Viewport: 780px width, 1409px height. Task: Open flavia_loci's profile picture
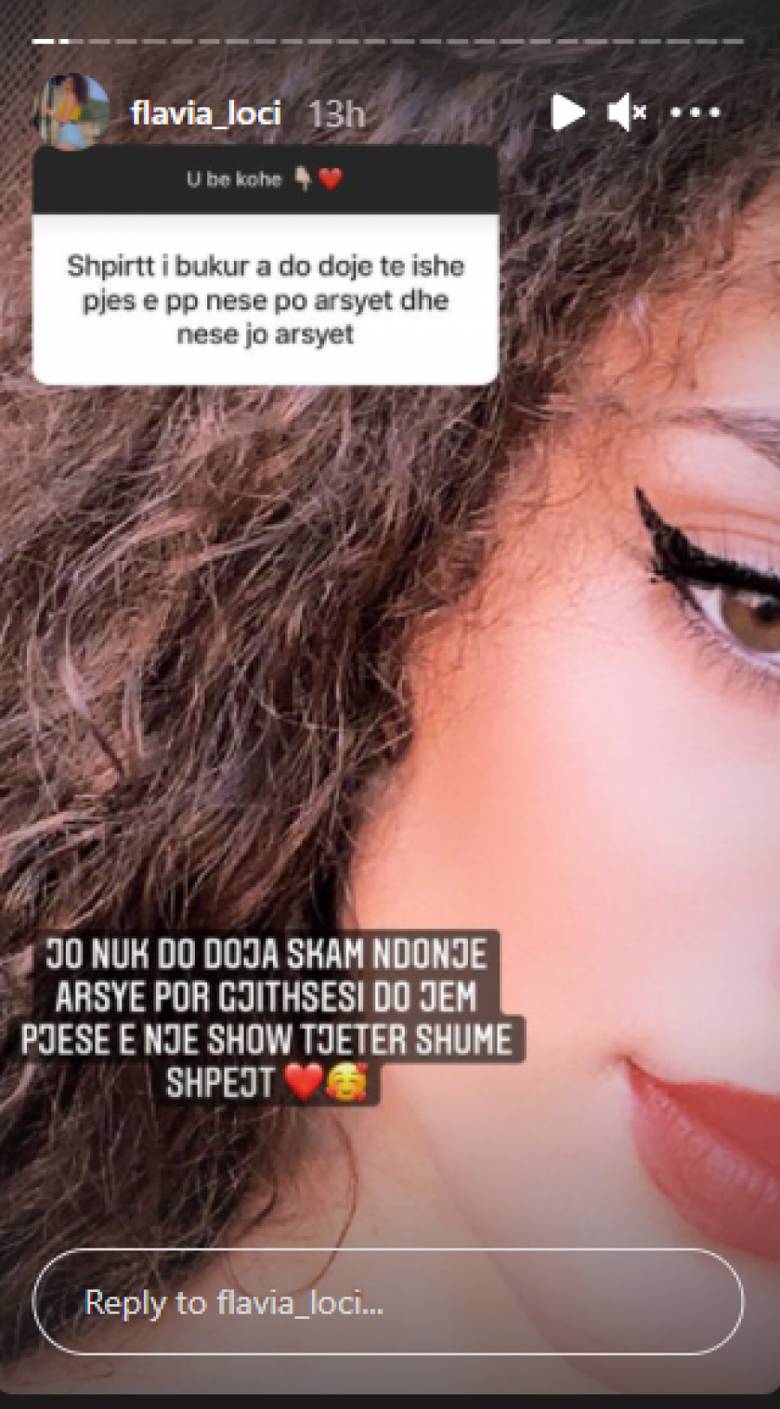[72, 112]
